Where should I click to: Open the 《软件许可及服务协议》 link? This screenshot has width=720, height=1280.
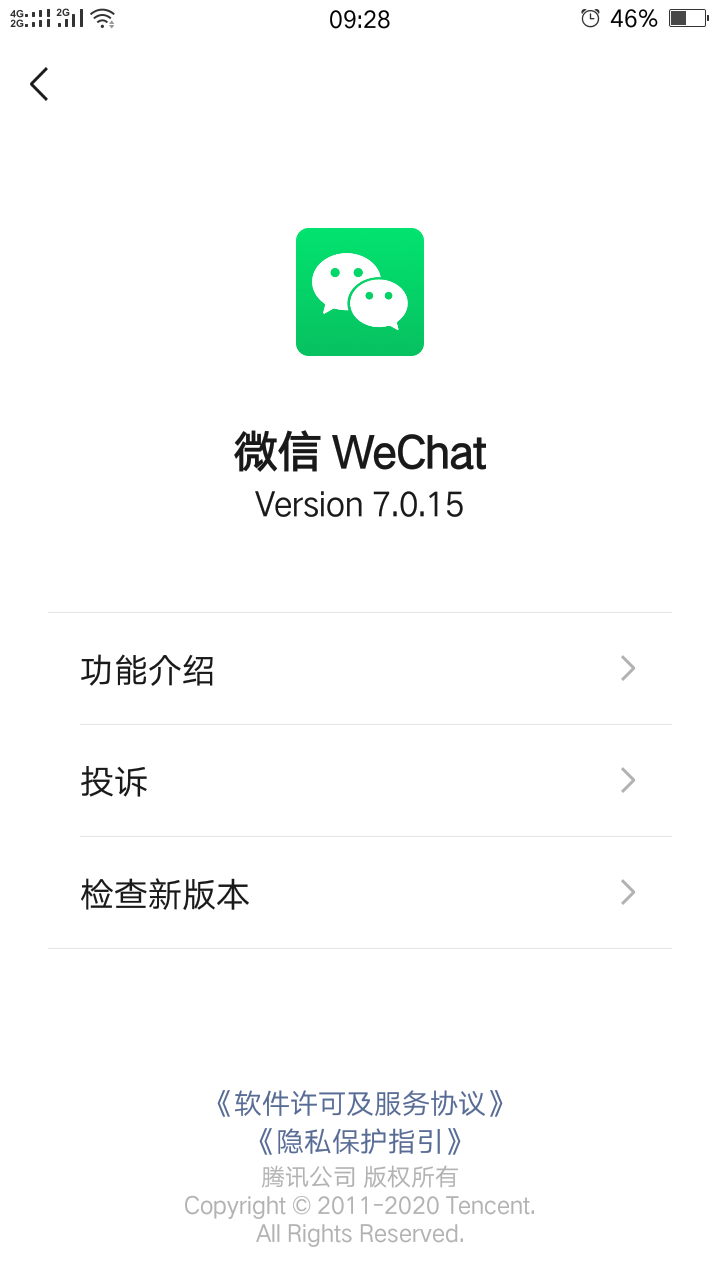359,1104
